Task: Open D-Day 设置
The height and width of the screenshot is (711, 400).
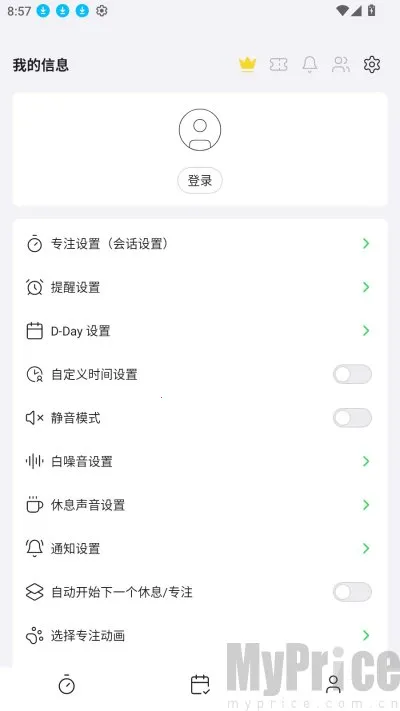Action: (200, 331)
